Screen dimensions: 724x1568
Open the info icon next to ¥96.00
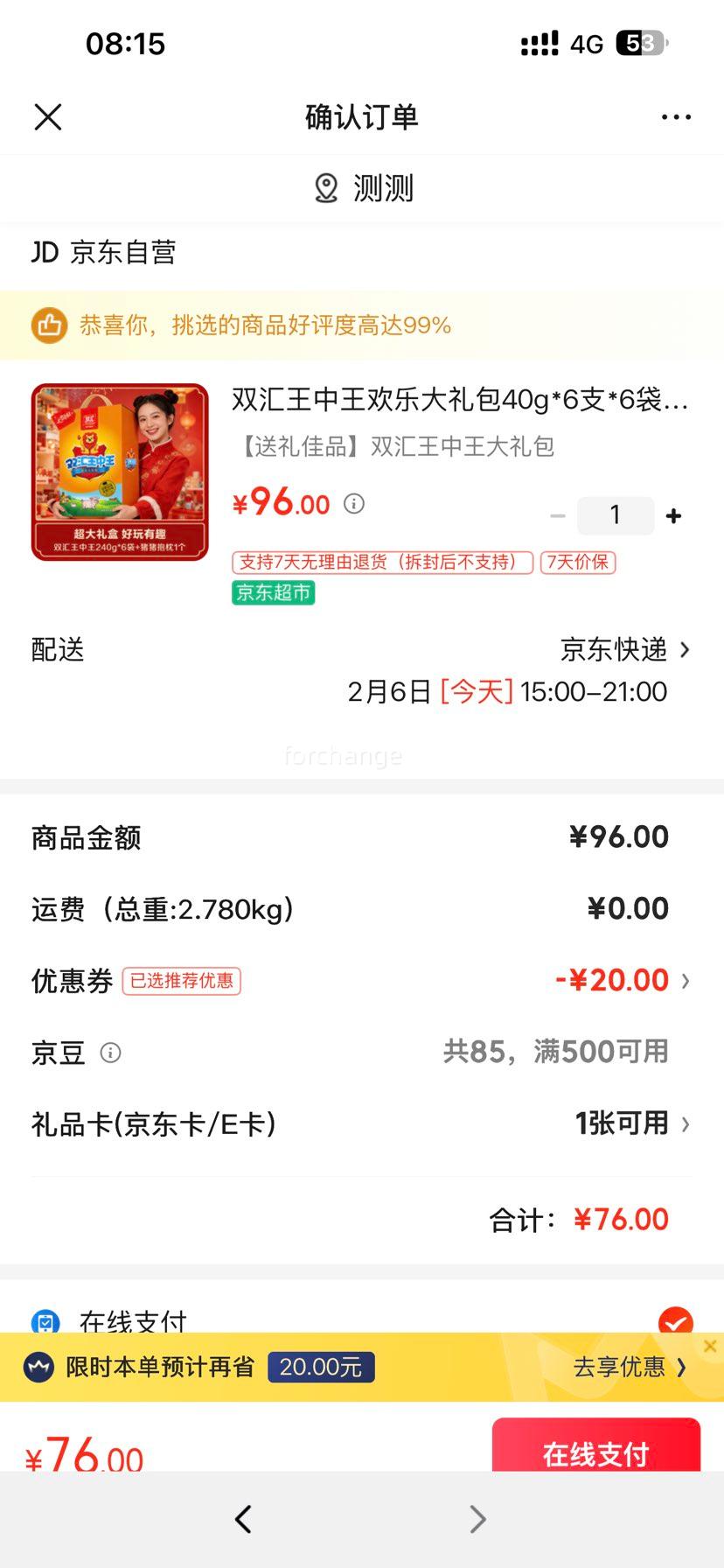353,503
